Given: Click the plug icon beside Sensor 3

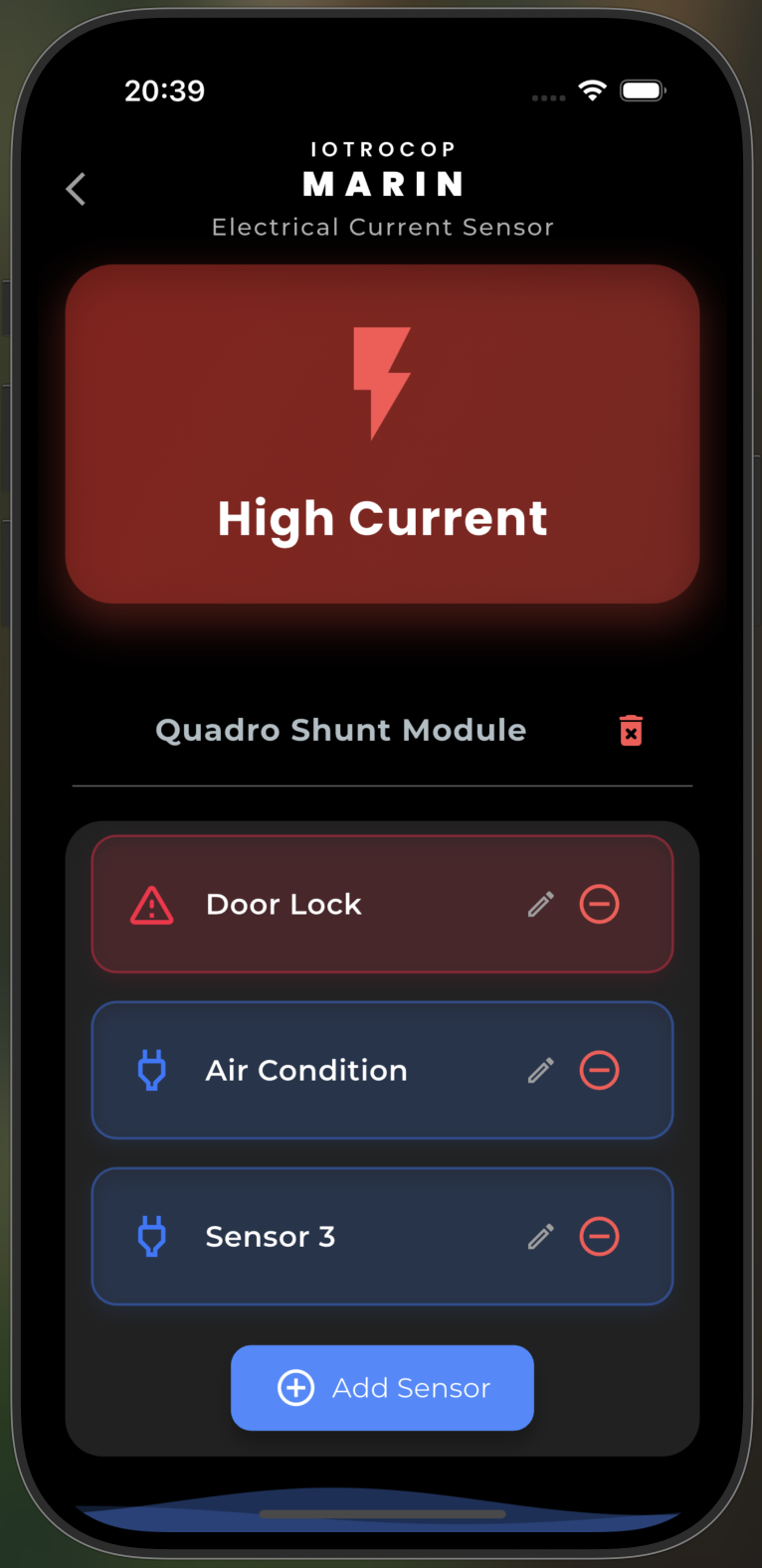Looking at the screenshot, I should (151, 1236).
